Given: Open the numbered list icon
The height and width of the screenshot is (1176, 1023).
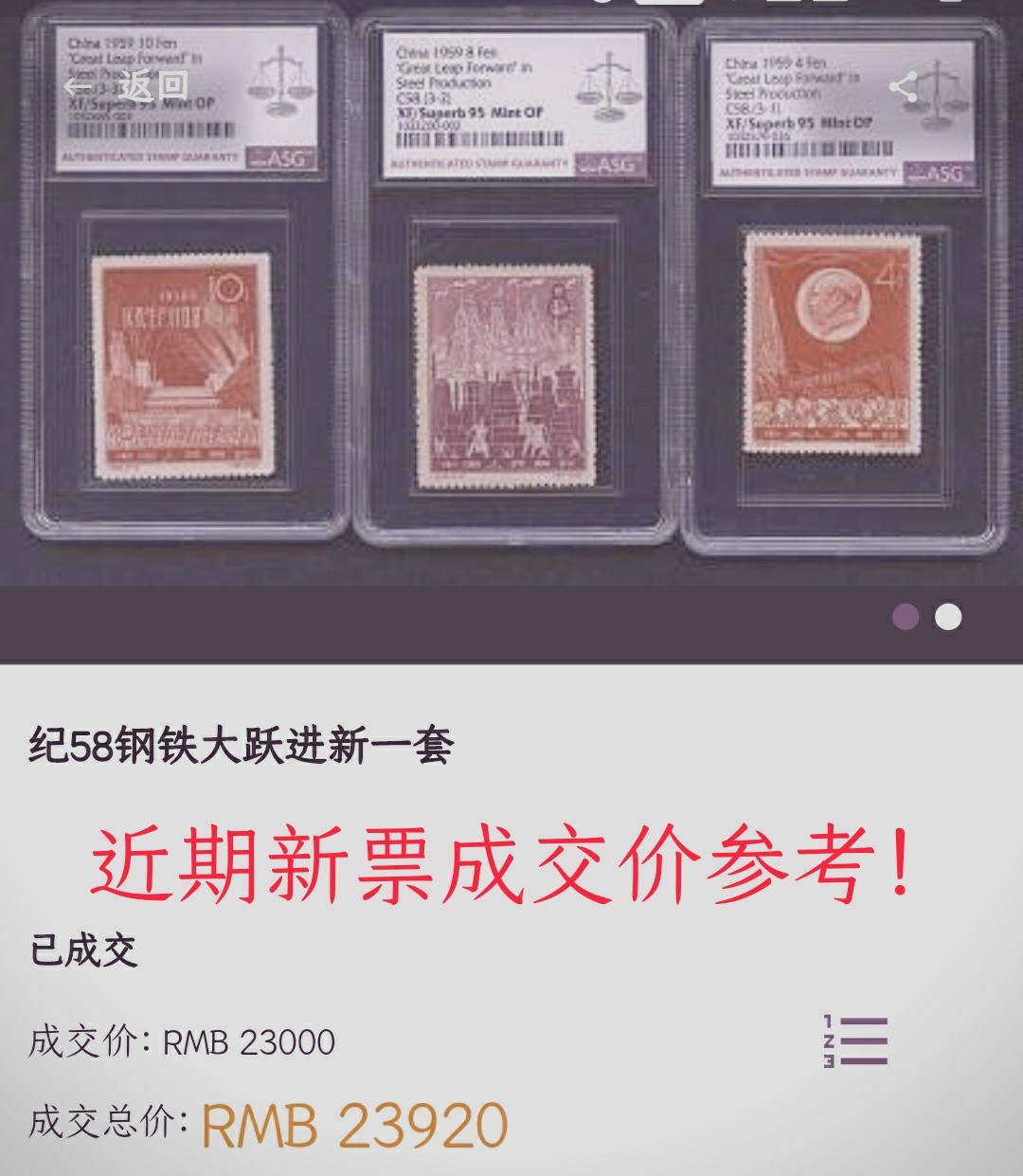Looking at the screenshot, I should [x=856, y=1042].
